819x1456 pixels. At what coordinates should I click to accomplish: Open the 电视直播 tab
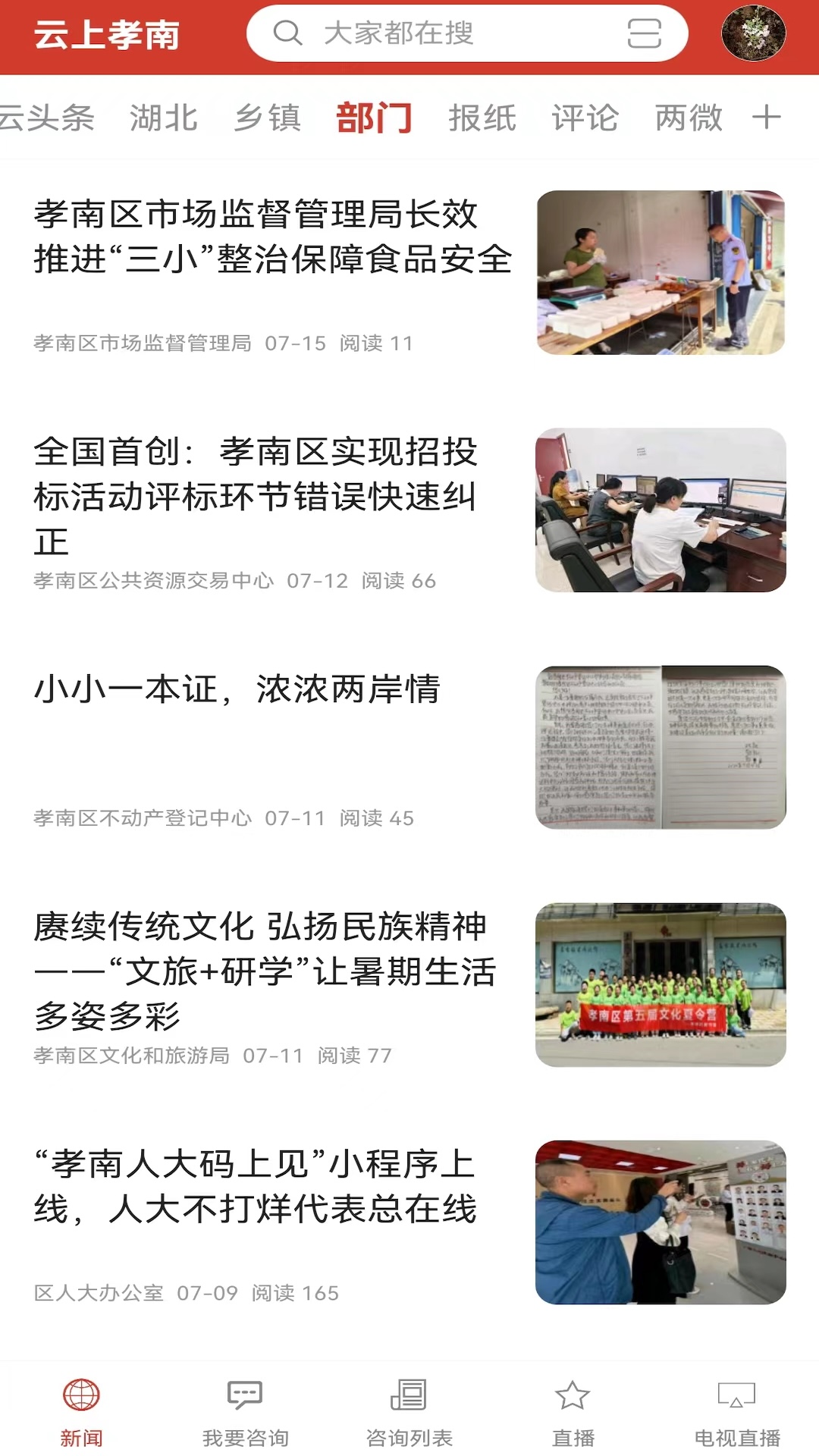[x=737, y=1411]
